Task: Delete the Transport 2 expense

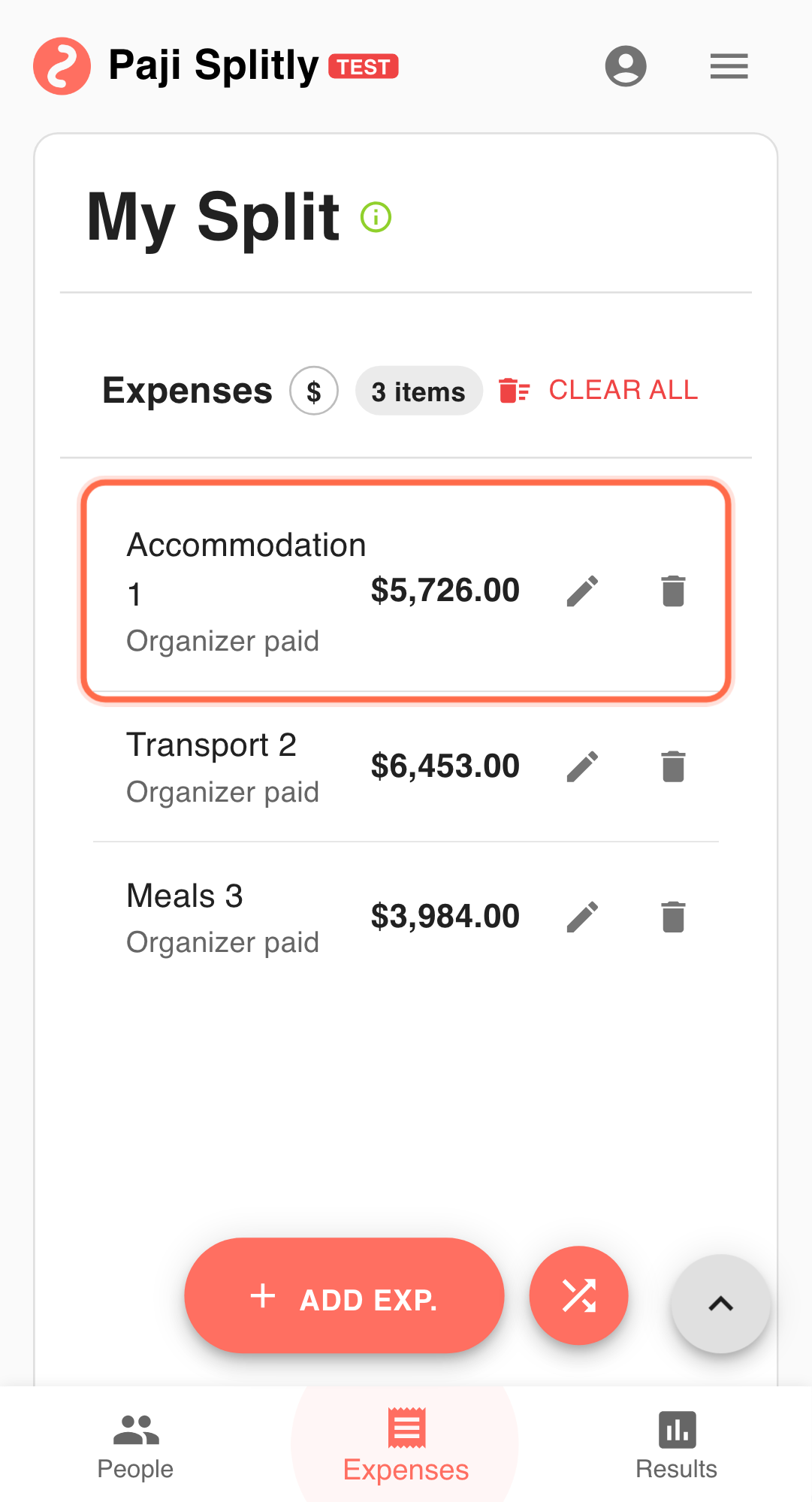Action: pos(672,766)
